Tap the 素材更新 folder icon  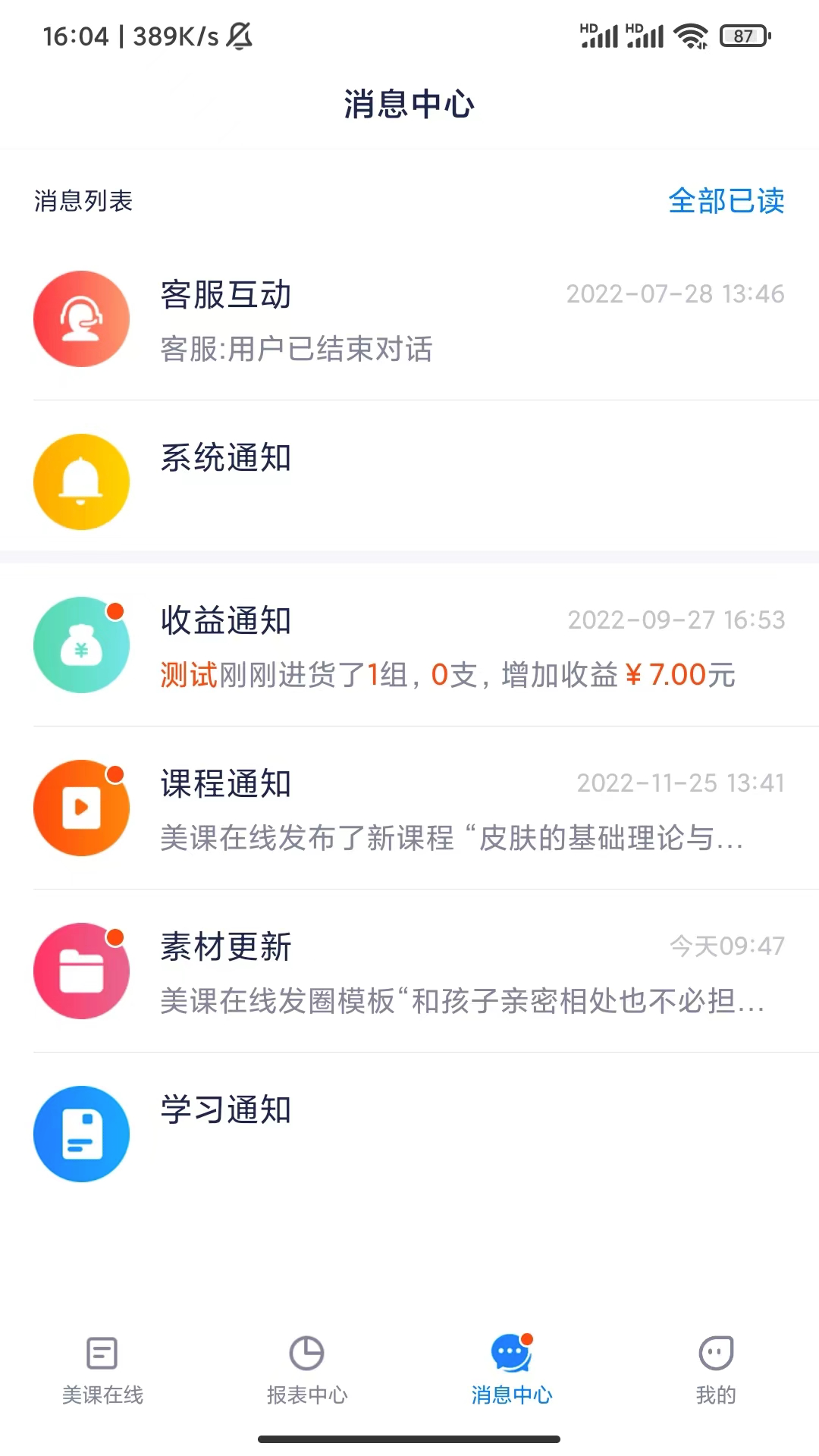pos(81,971)
